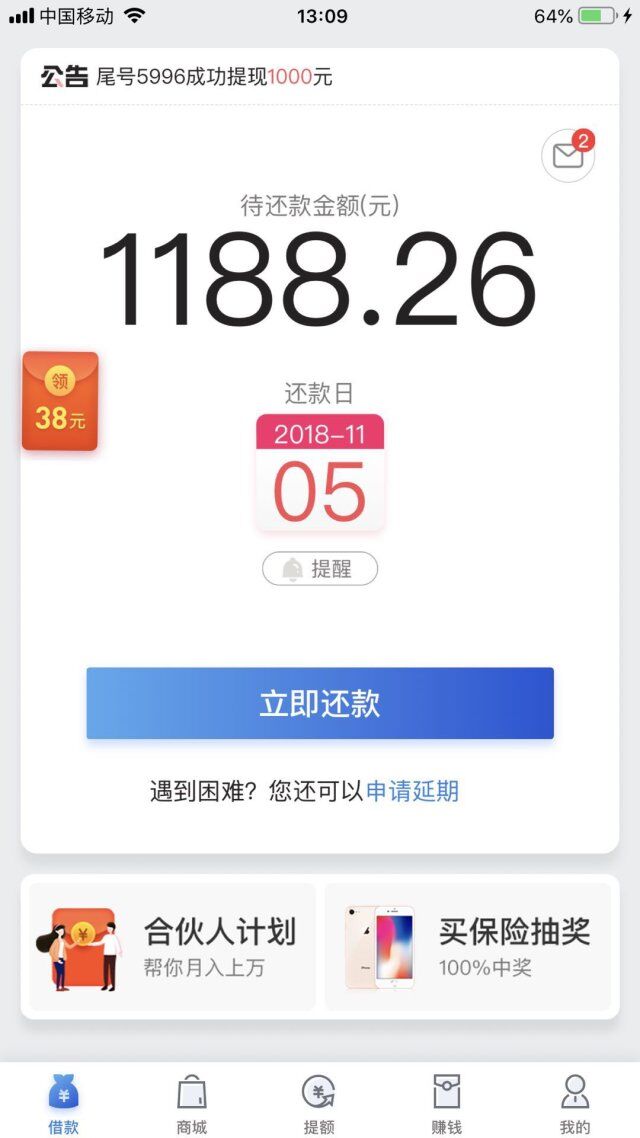Switch to the 我的 tab
Image resolution: width=640 pixels, height=1138 pixels.
(x=575, y=1103)
